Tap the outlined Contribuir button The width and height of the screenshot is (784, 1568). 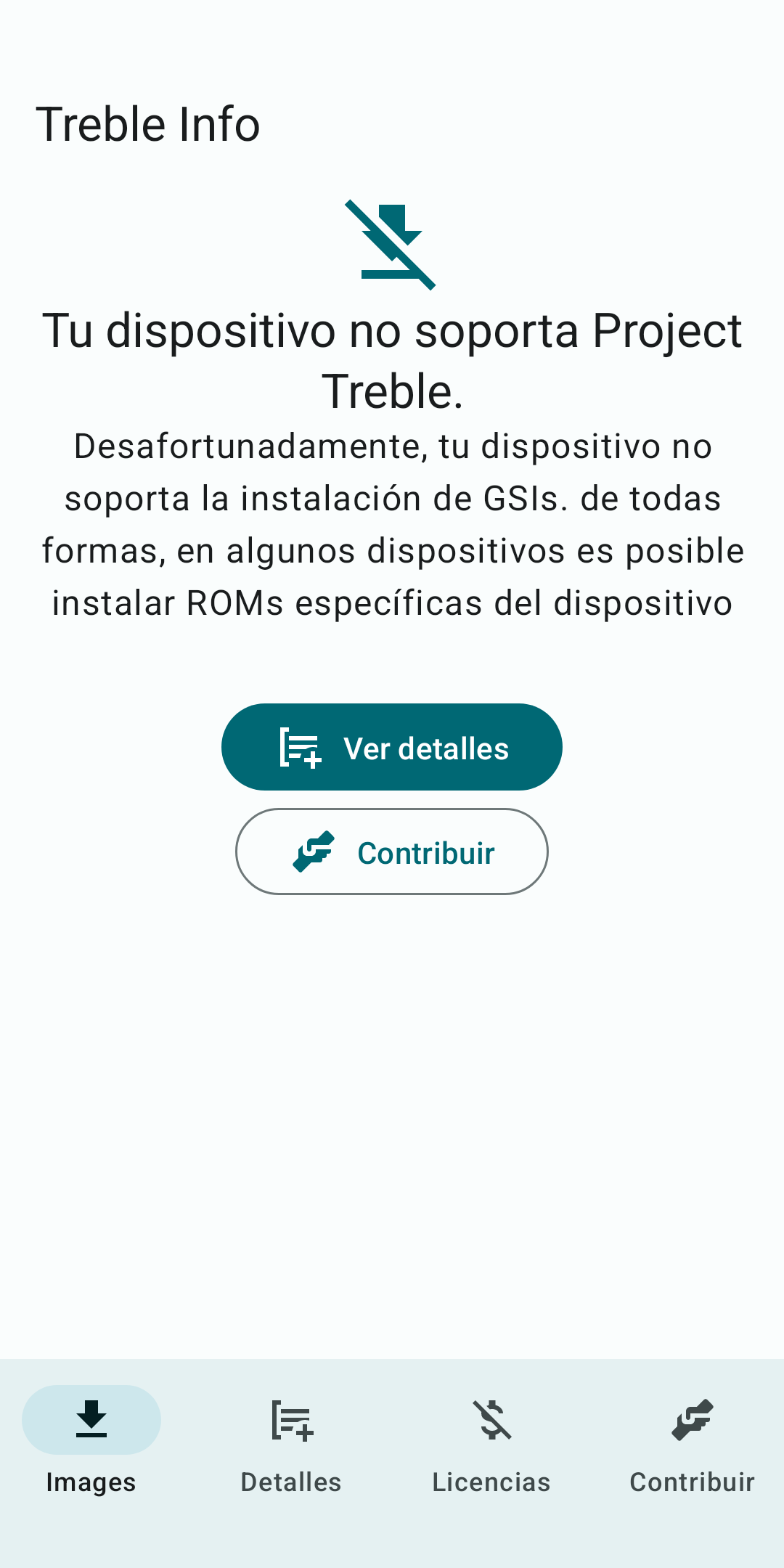point(392,852)
